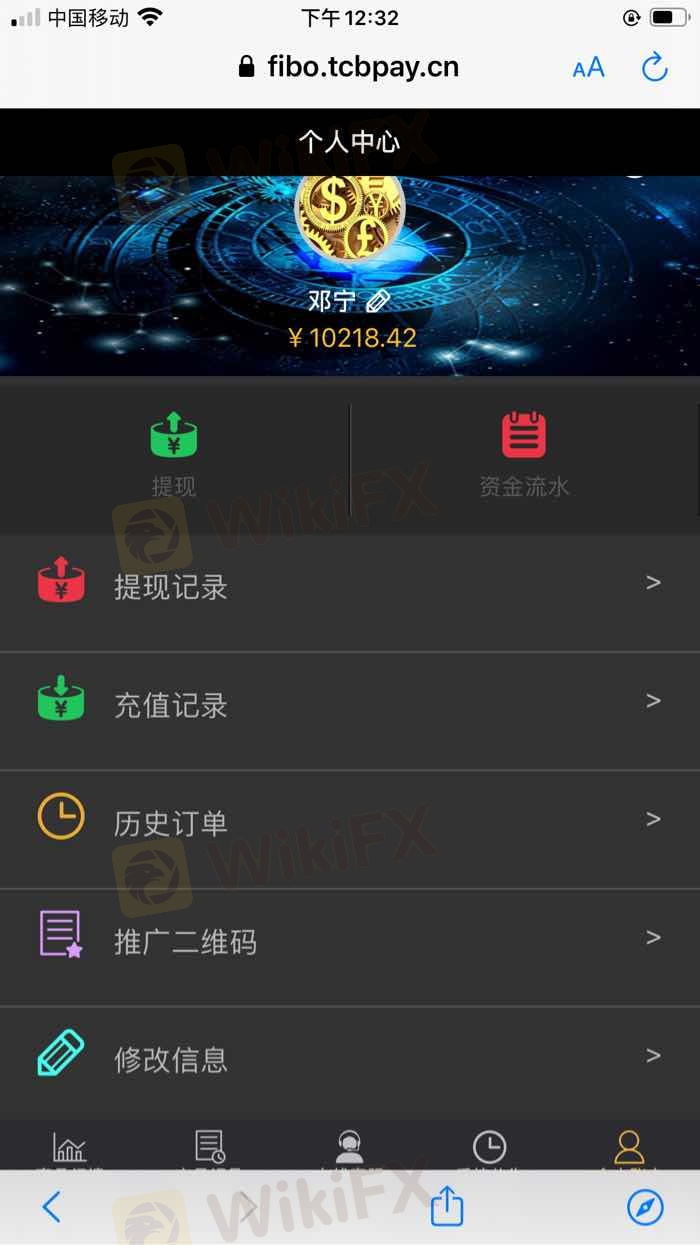Edit the nickname 邓宁 with the pencil icon
The image size is (700, 1245).
coord(378,301)
